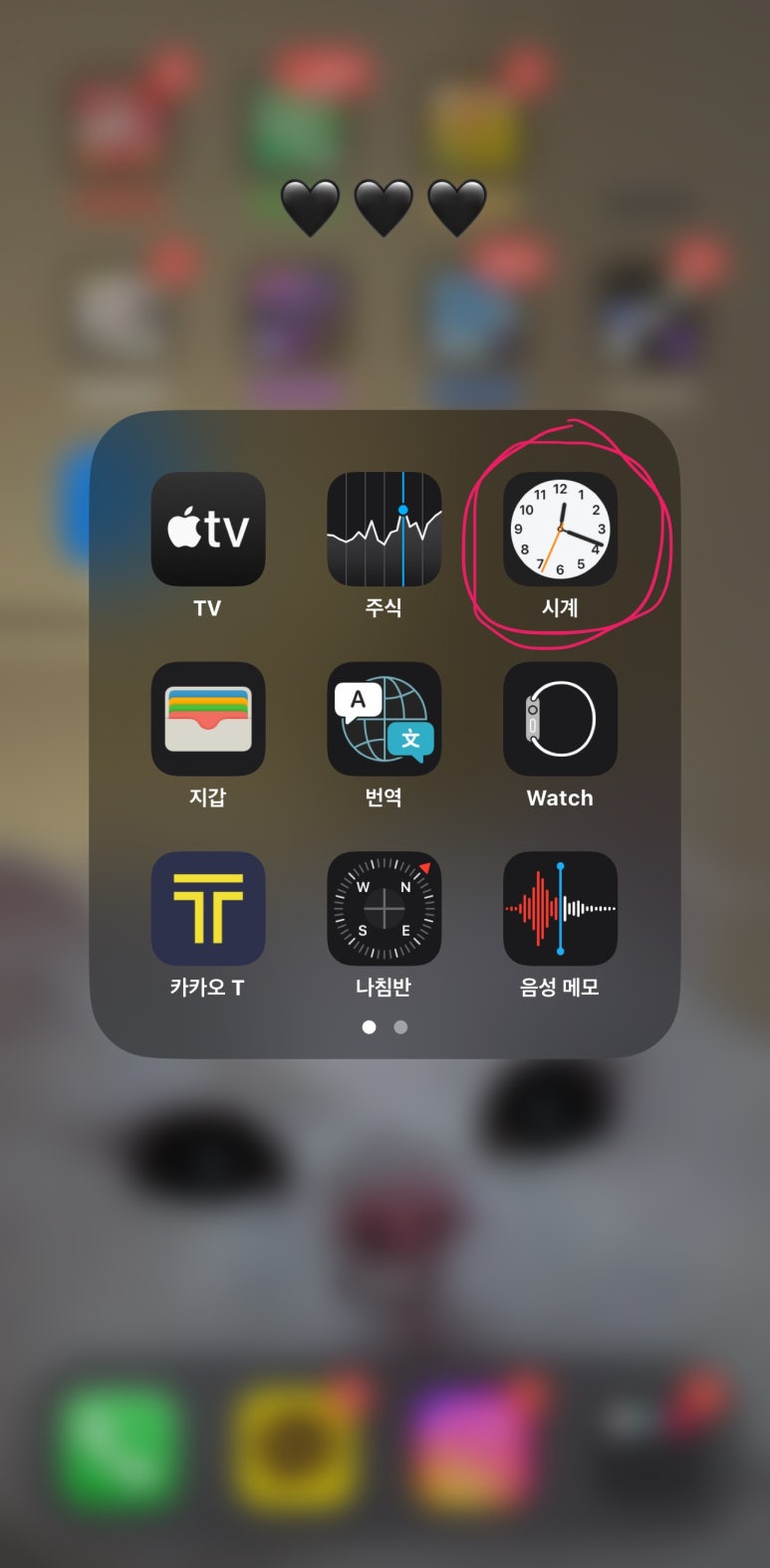Launch the 주식 stocks app
Image resolution: width=770 pixels, height=1568 pixels.
click(x=384, y=529)
